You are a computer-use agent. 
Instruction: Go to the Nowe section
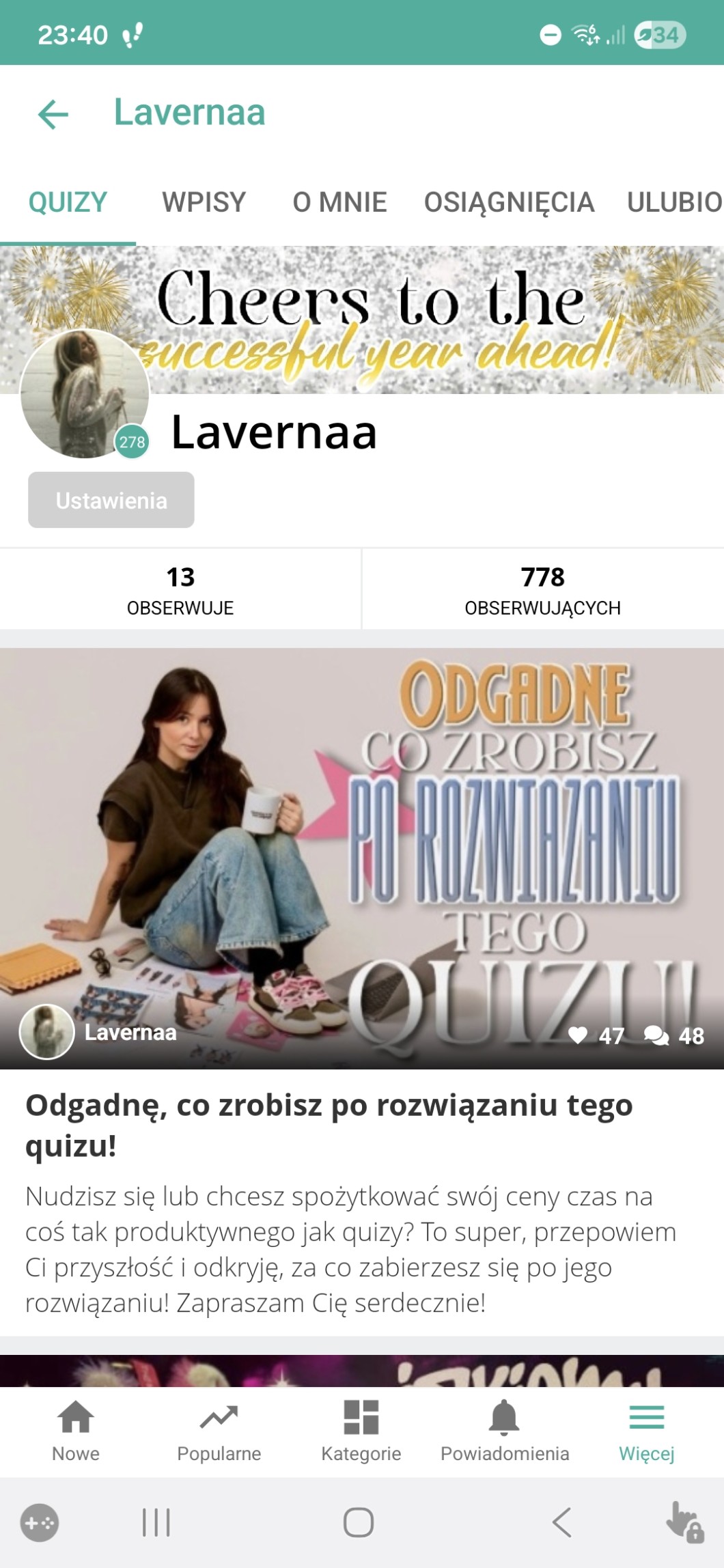pos(76,1430)
